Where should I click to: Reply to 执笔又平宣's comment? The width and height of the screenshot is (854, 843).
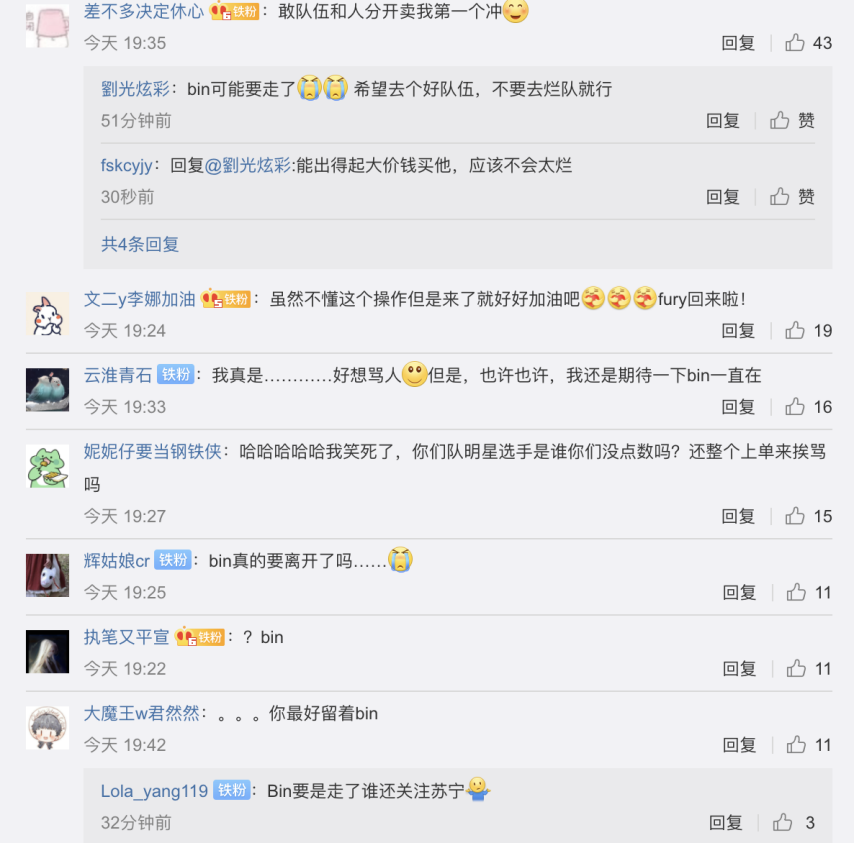tap(738, 668)
